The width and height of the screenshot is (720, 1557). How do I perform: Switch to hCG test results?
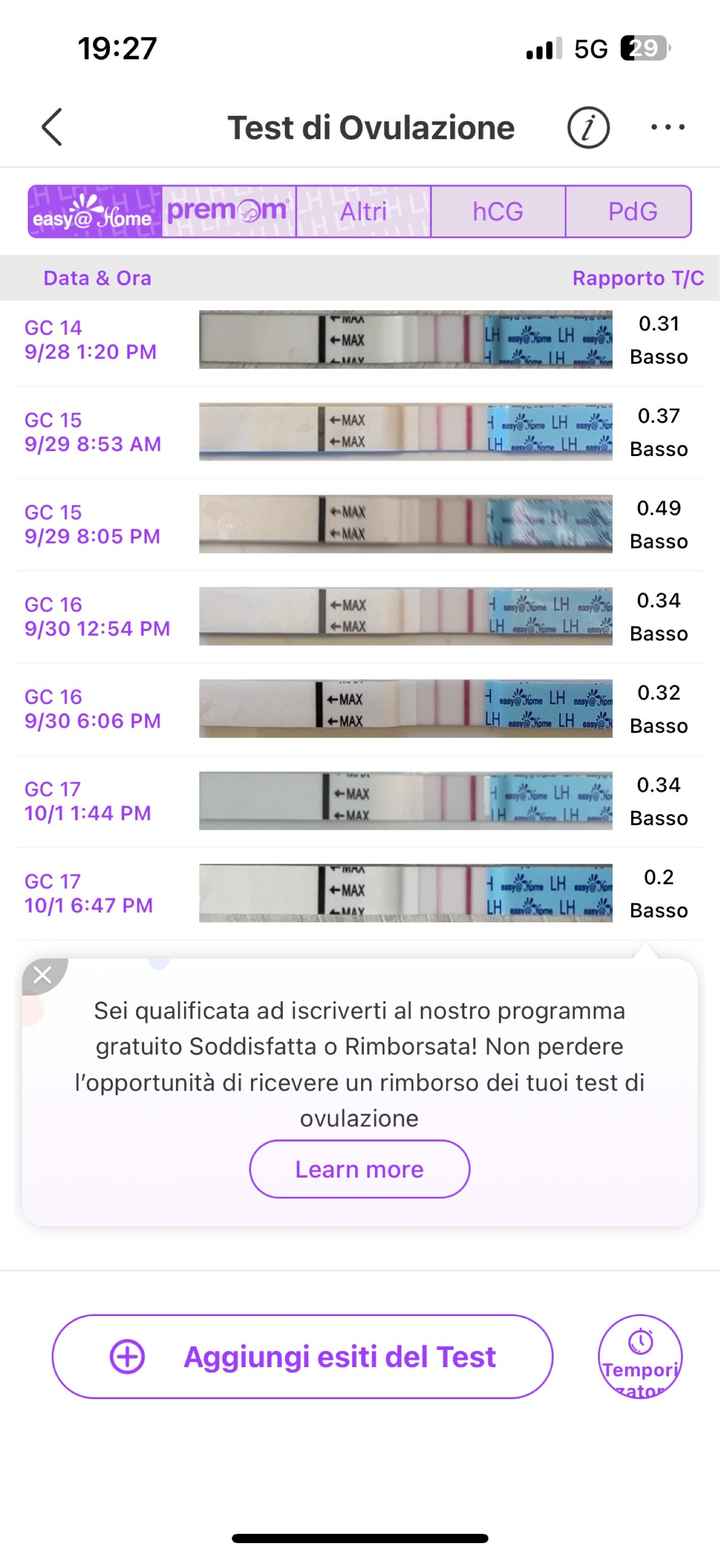pos(497,211)
